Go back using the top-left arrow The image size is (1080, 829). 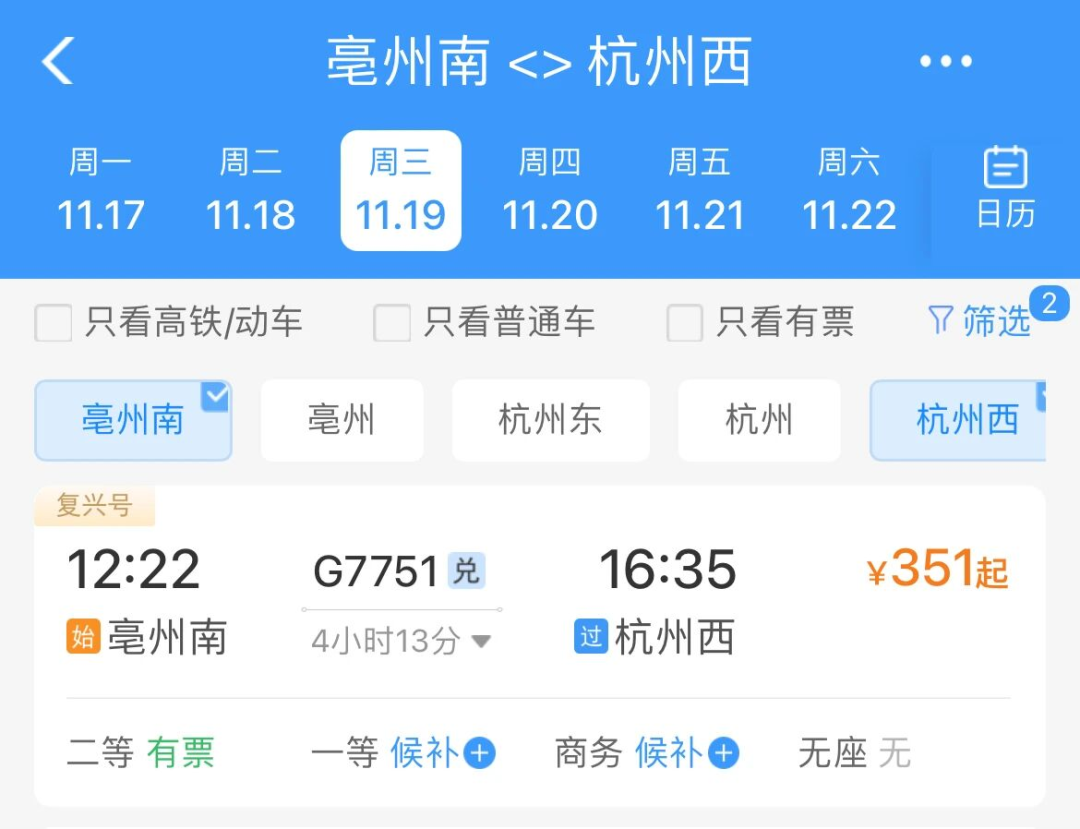click(58, 61)
